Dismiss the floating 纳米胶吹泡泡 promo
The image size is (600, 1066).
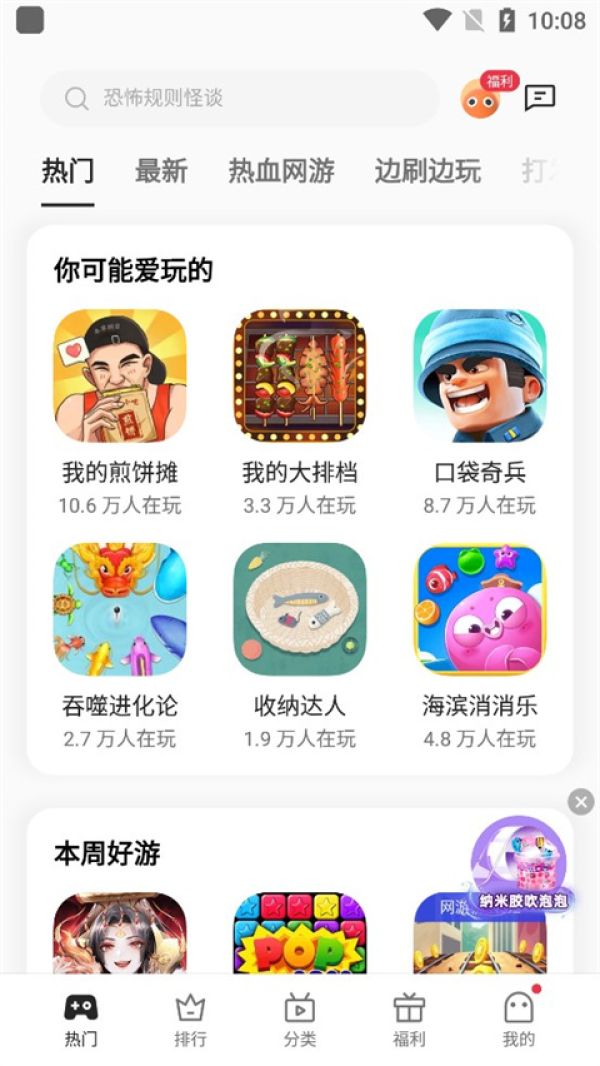pyautogui.click(x=581, y=801)
